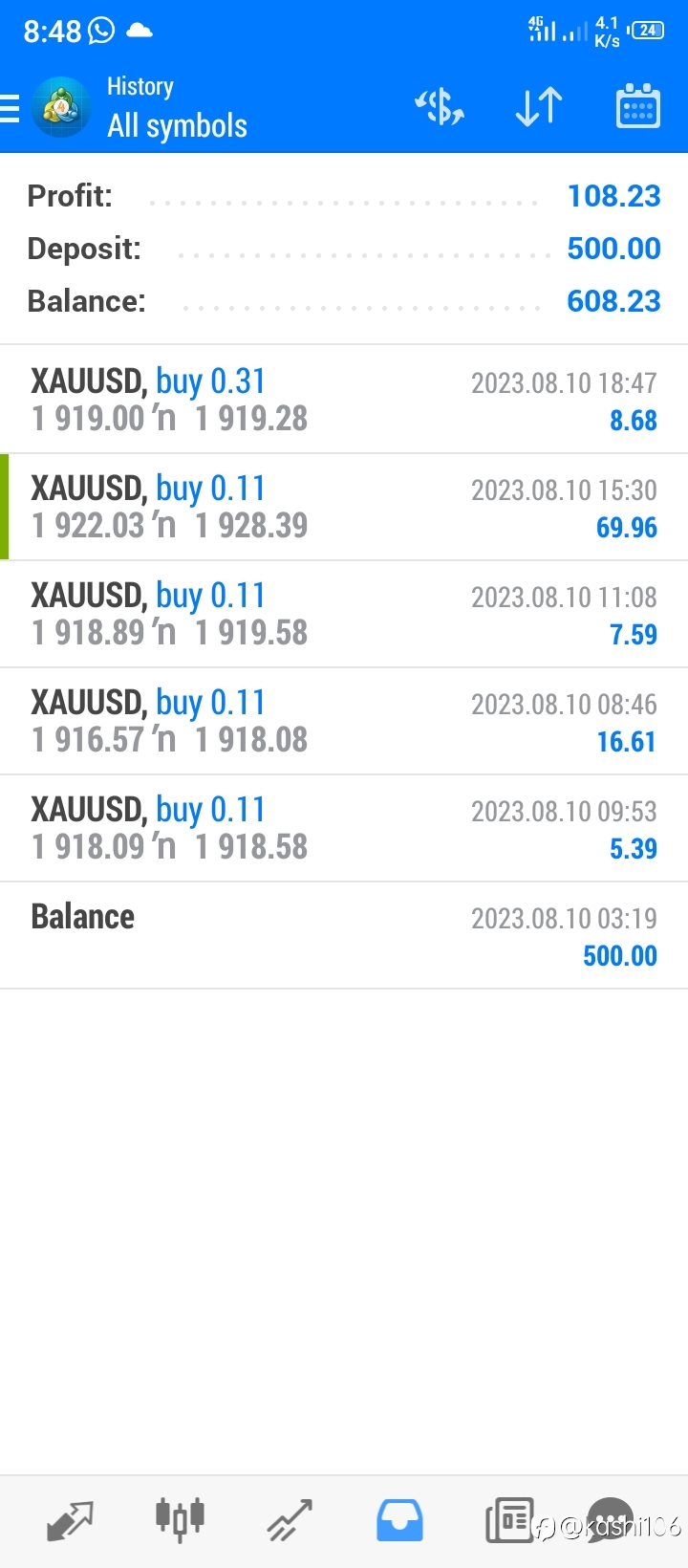Open the chat messages tab

point(612,1520)
